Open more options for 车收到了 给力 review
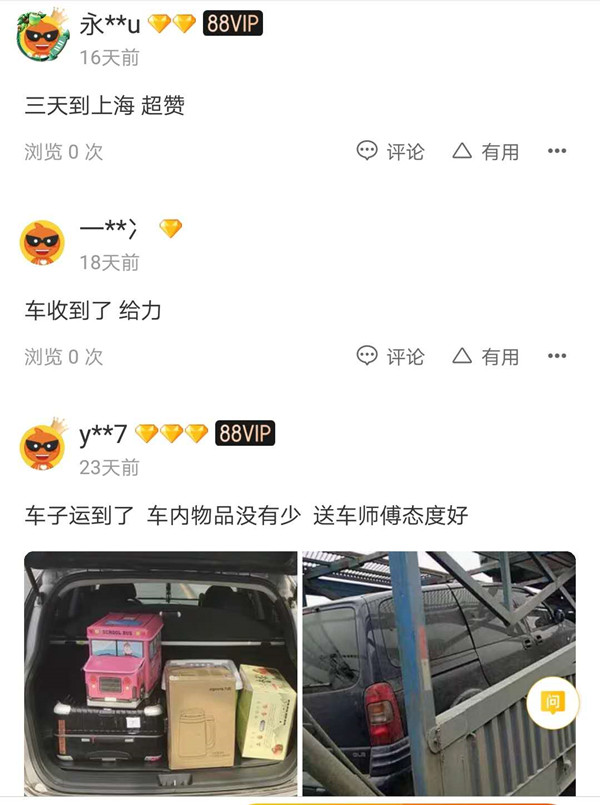This screenshot has width=600, height=805. [x=557, y=356]
